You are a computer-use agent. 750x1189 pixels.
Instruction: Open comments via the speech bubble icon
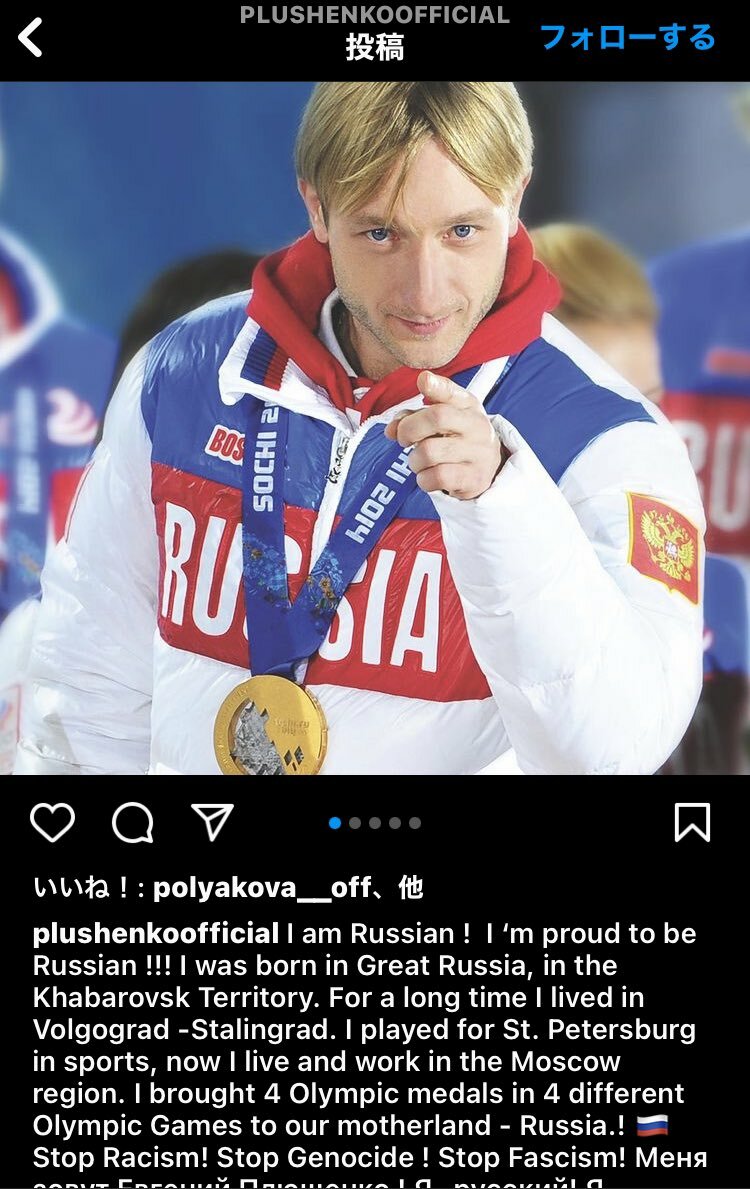132,822
